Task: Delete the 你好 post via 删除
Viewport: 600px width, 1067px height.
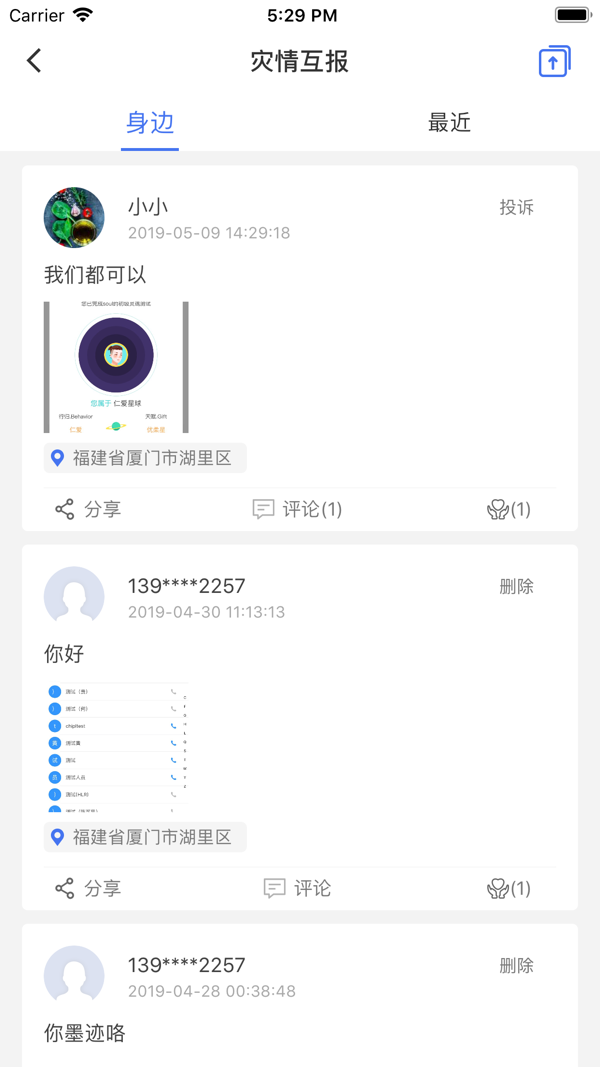Action: 516,587
